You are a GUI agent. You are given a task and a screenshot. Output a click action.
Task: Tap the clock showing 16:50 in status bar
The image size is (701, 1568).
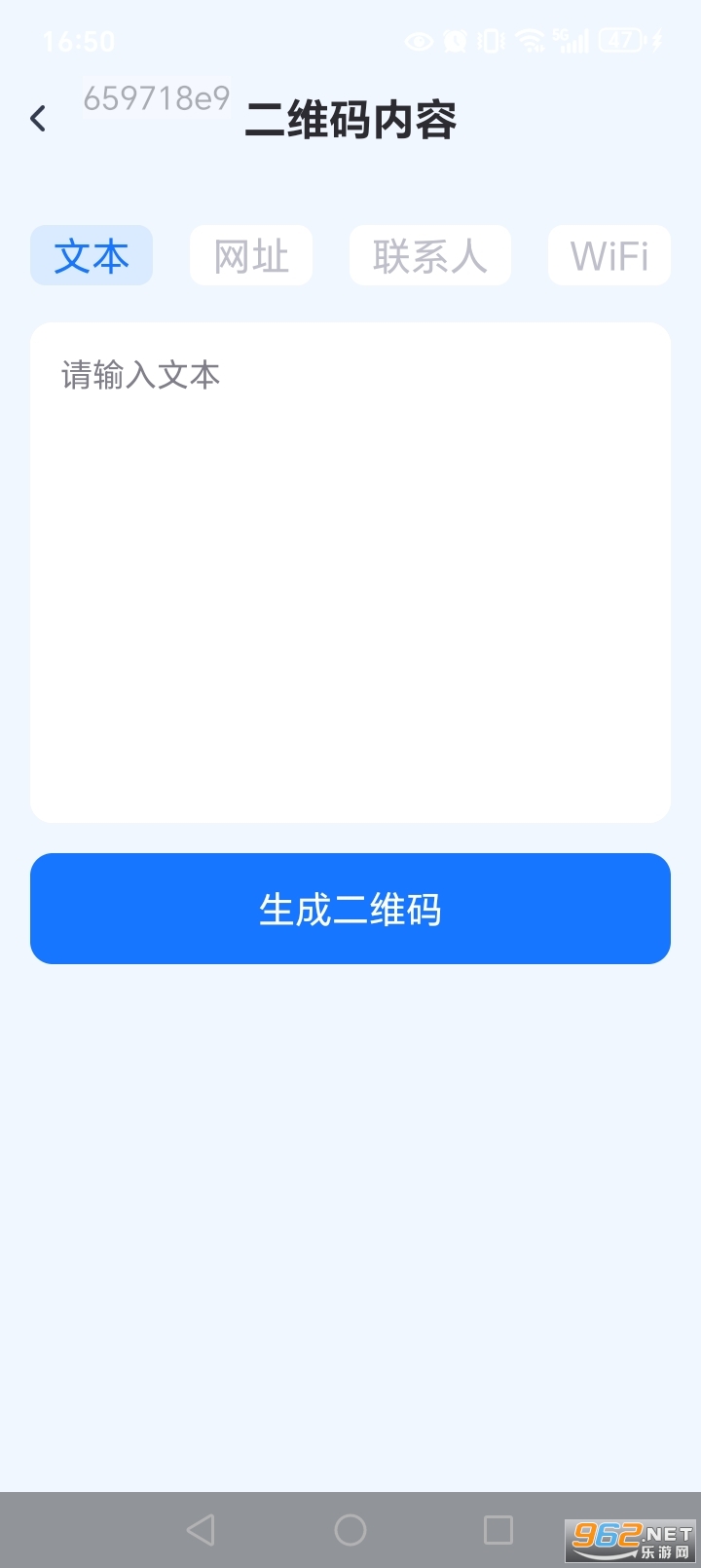[80, 41]
